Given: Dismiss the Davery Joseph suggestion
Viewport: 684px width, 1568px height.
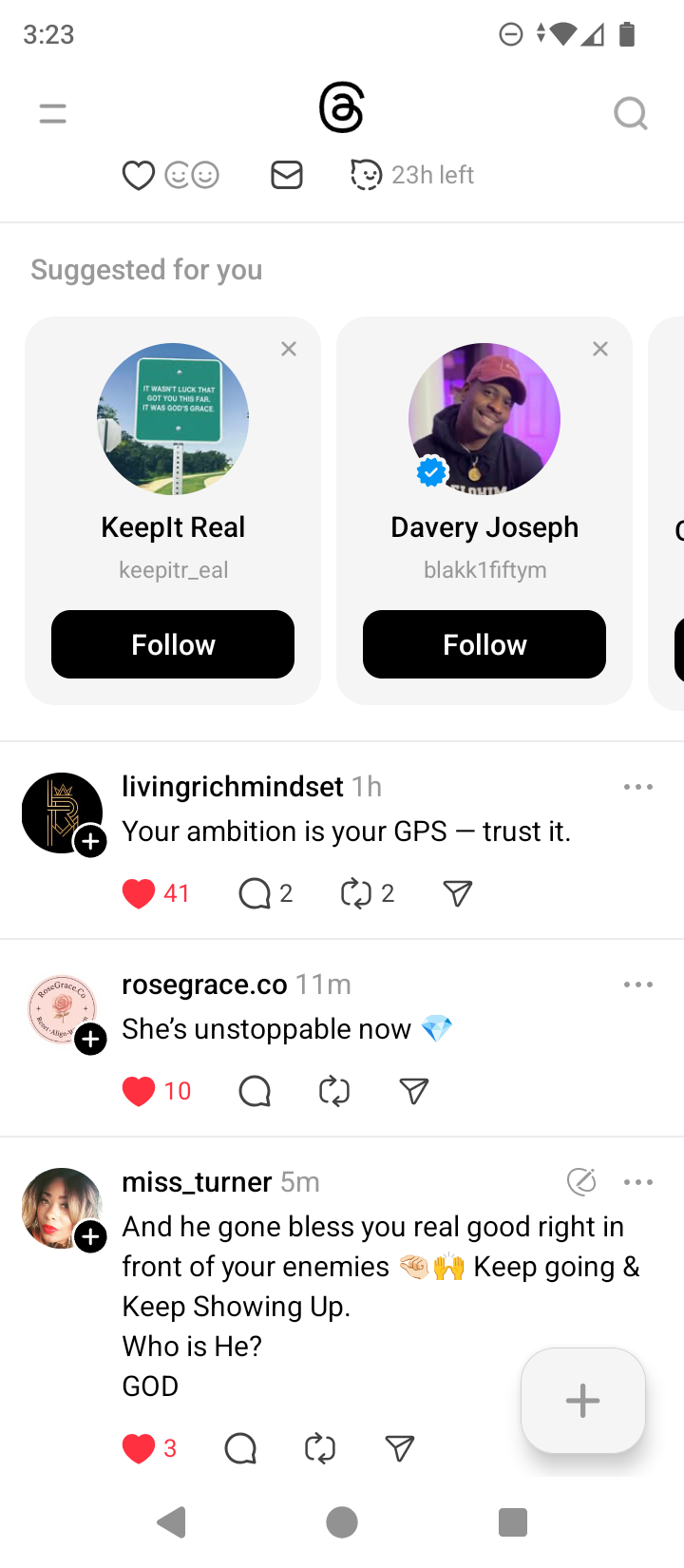Looking at the screenshot, I should point(600,349).
